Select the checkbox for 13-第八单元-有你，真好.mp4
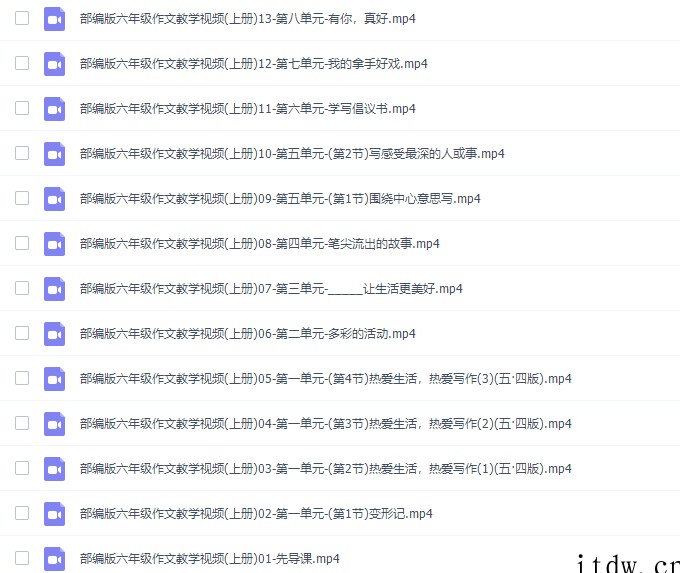Image resolution: width=680 pixels, height=573 pixels. coord(22,18)
